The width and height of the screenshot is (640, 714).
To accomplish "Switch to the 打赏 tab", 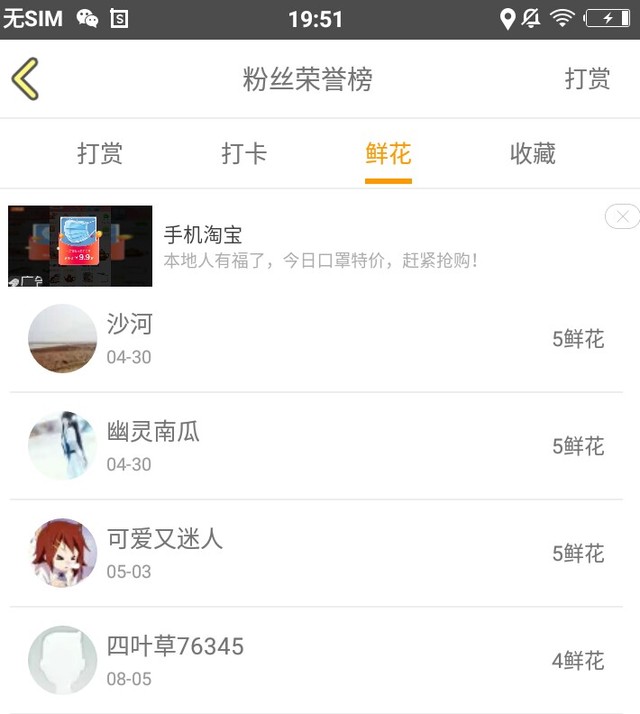I will click(x=100, y=154).
